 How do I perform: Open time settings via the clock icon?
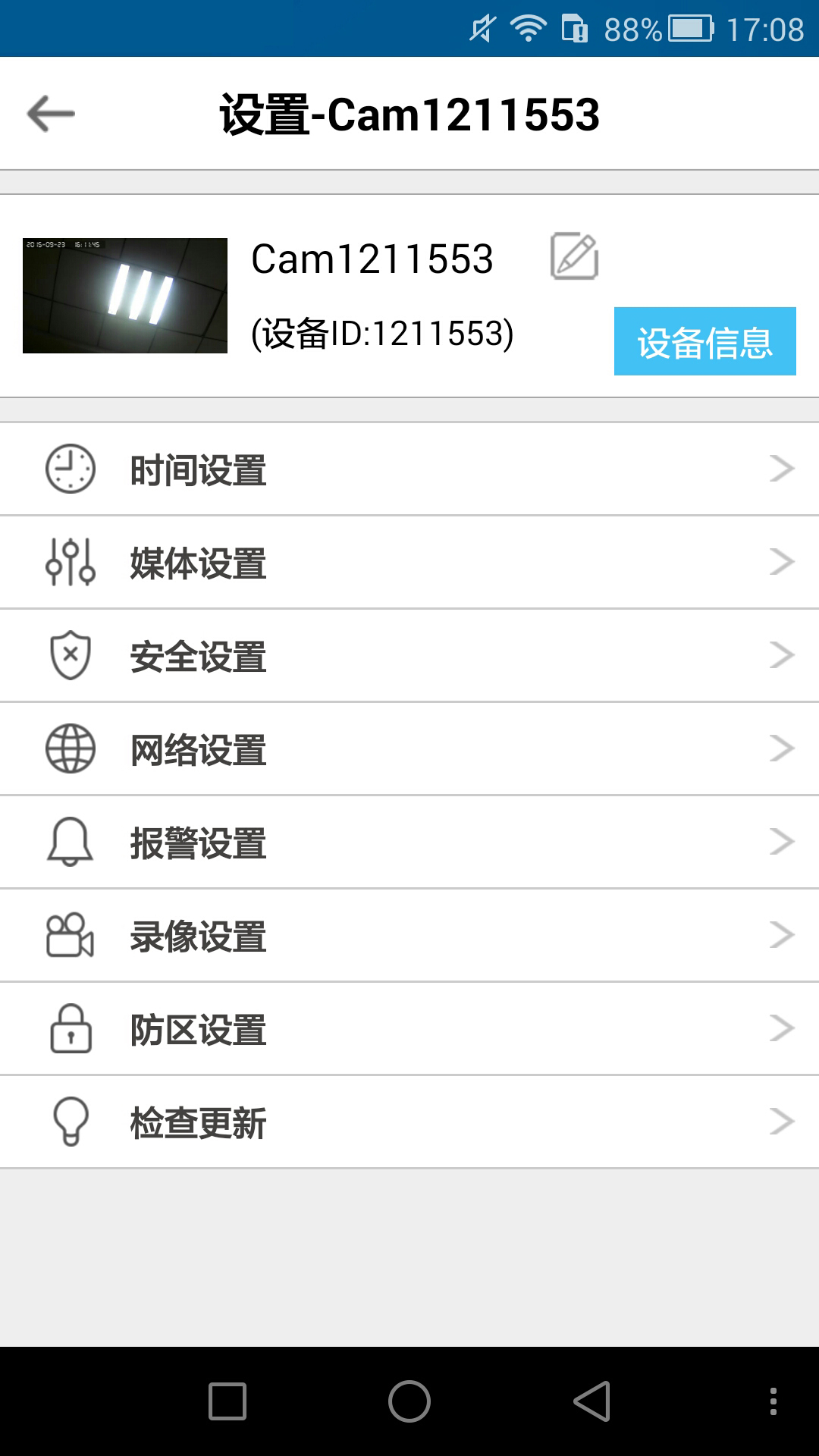[68, 469]
